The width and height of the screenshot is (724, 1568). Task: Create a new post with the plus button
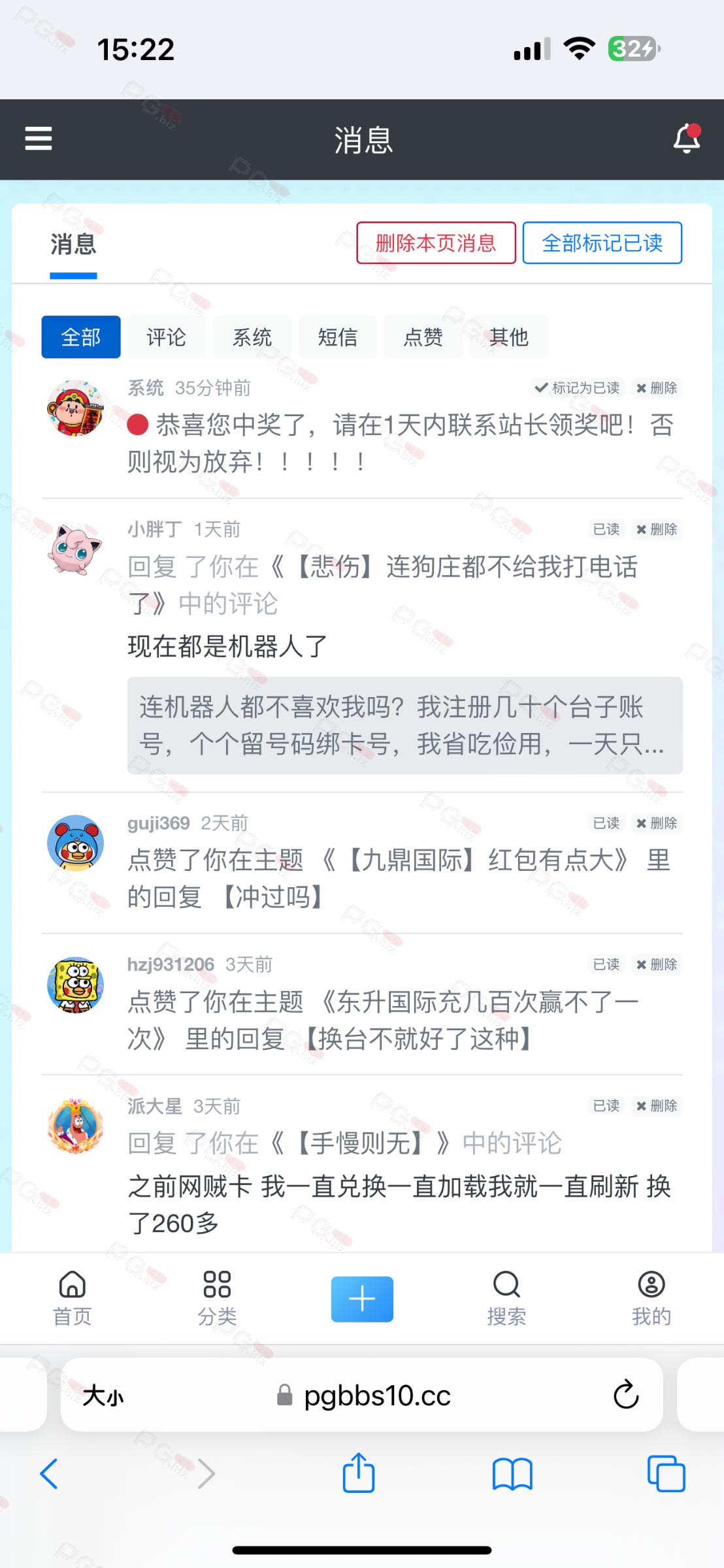[362, 1299]
